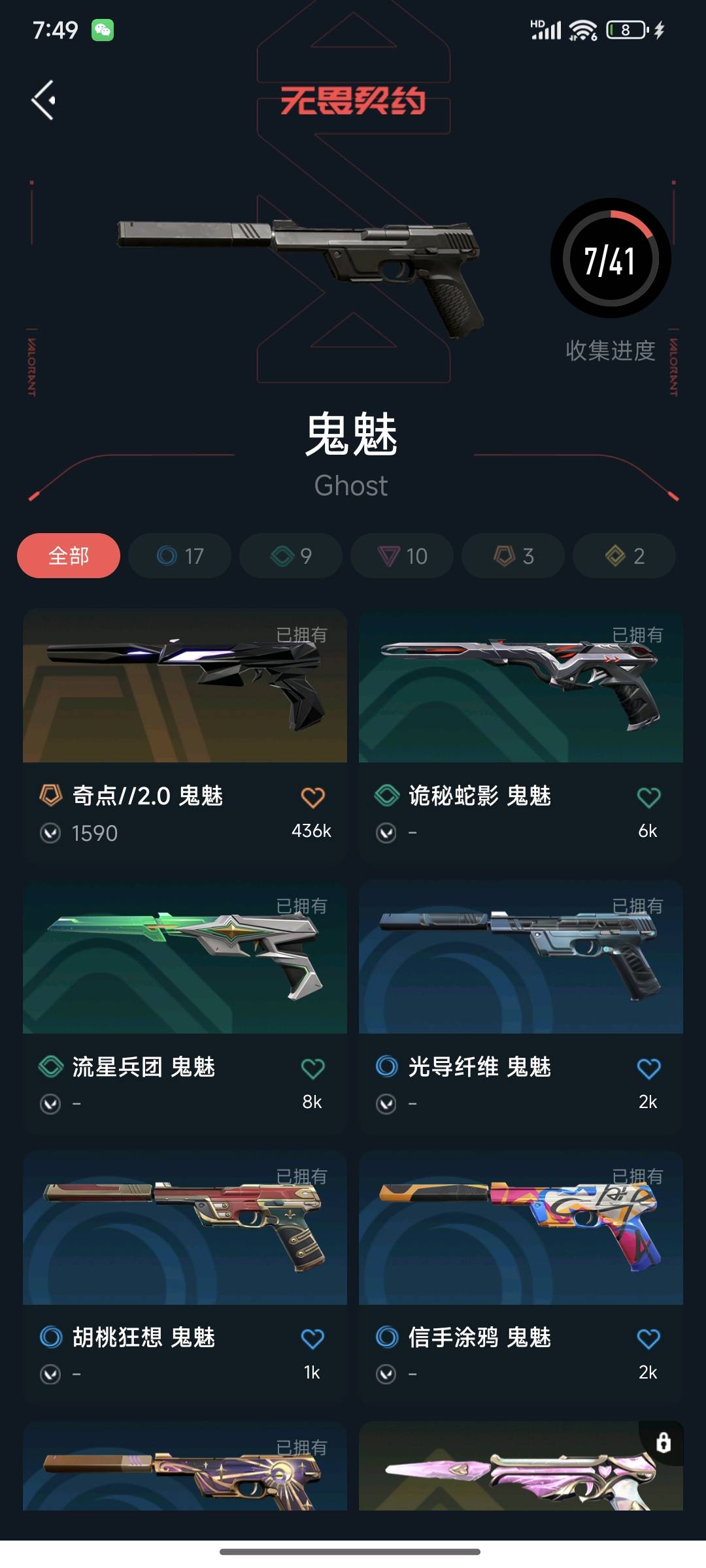Filter by the green tier showing 9
The width and height of the screenshot is (706, 1568).
(x=291, y=556)
